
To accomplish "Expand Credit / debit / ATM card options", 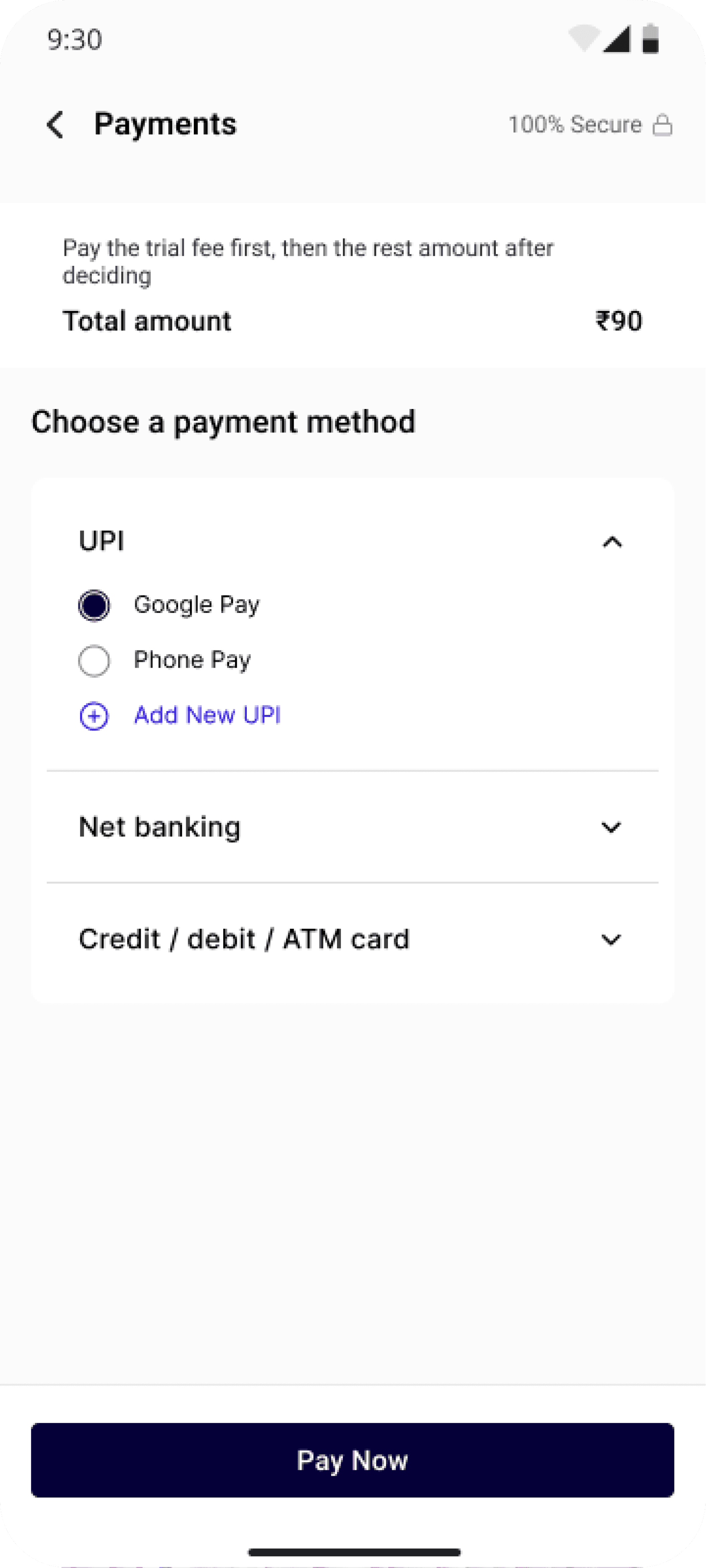I will click(353, 939).
